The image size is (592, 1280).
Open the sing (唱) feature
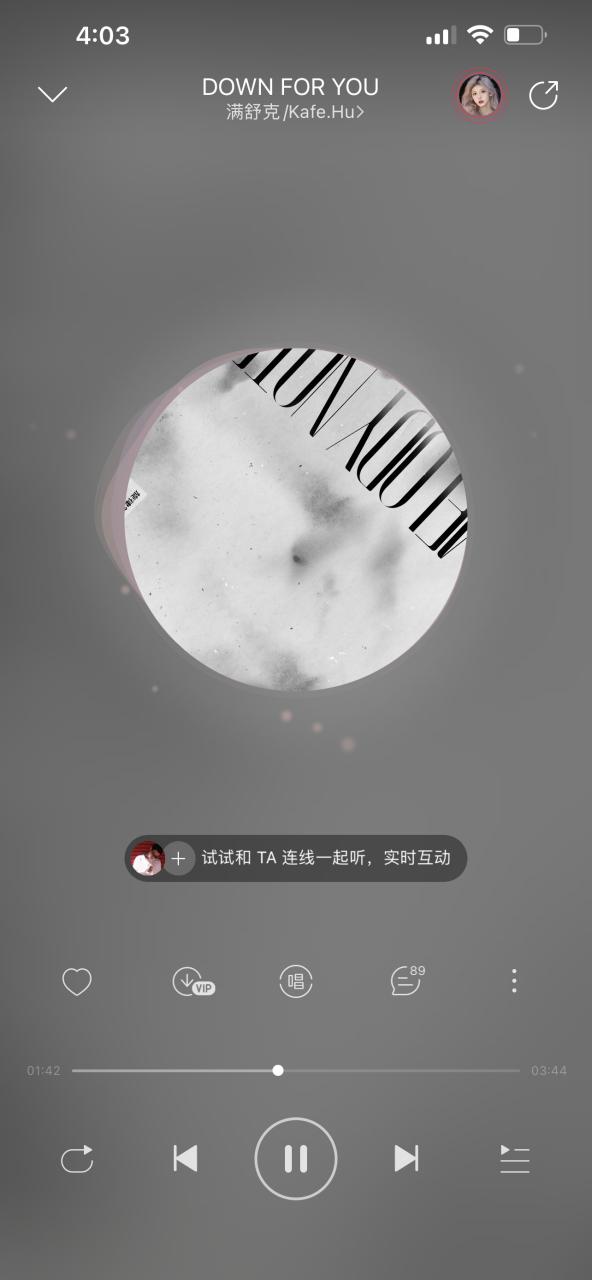(x=296, y=982)
